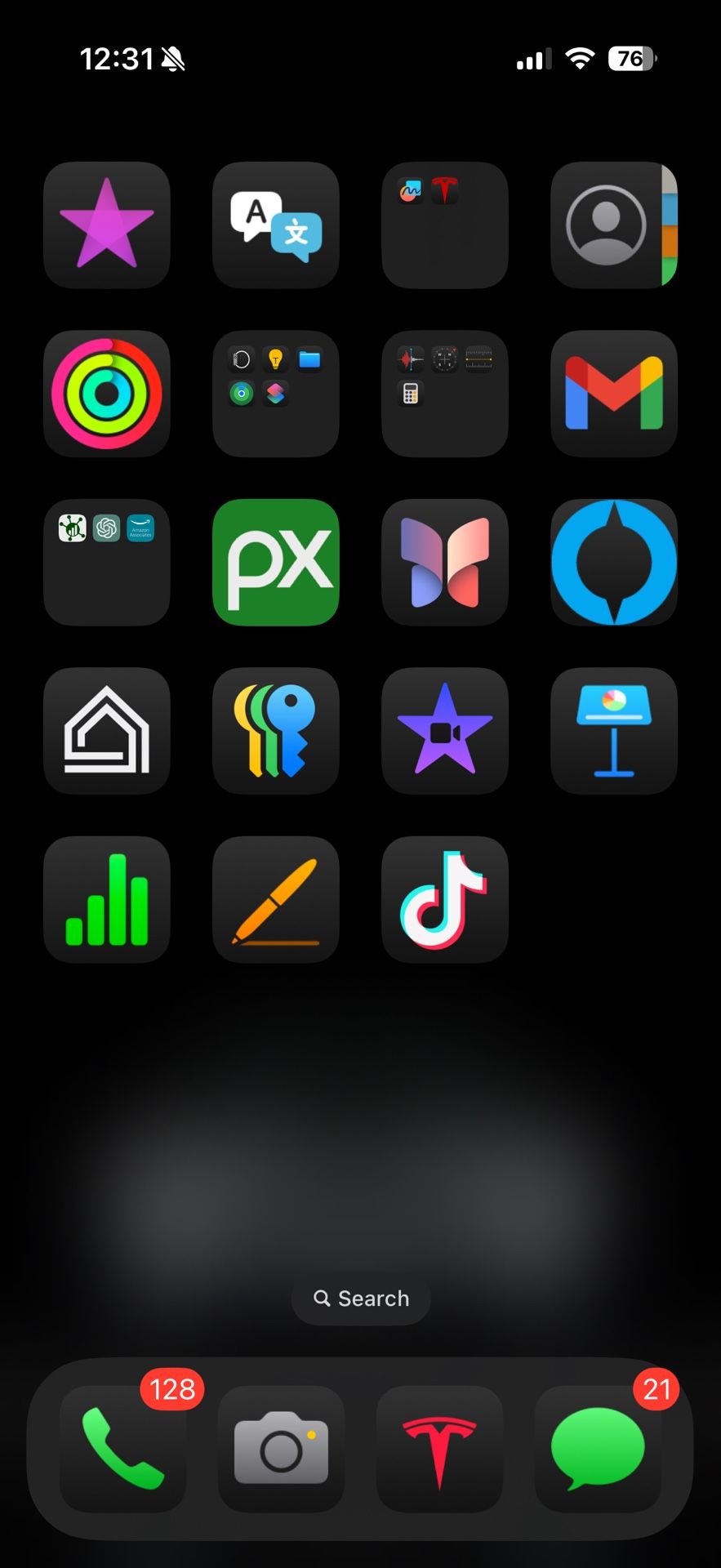Viewport: 721px width, 1568px height.
Task: Open Pages with the orange pen icon
Action: pyautogui.click(x=275, y=900)
